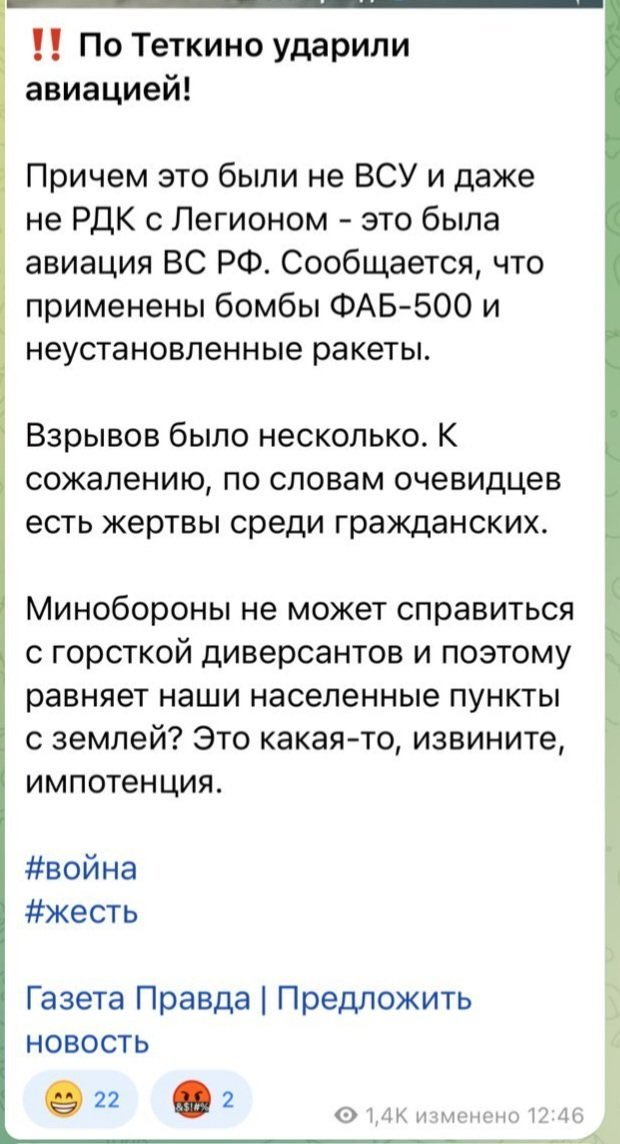
Task: Open the Предложить новость link
Action: click(248, 1019)
